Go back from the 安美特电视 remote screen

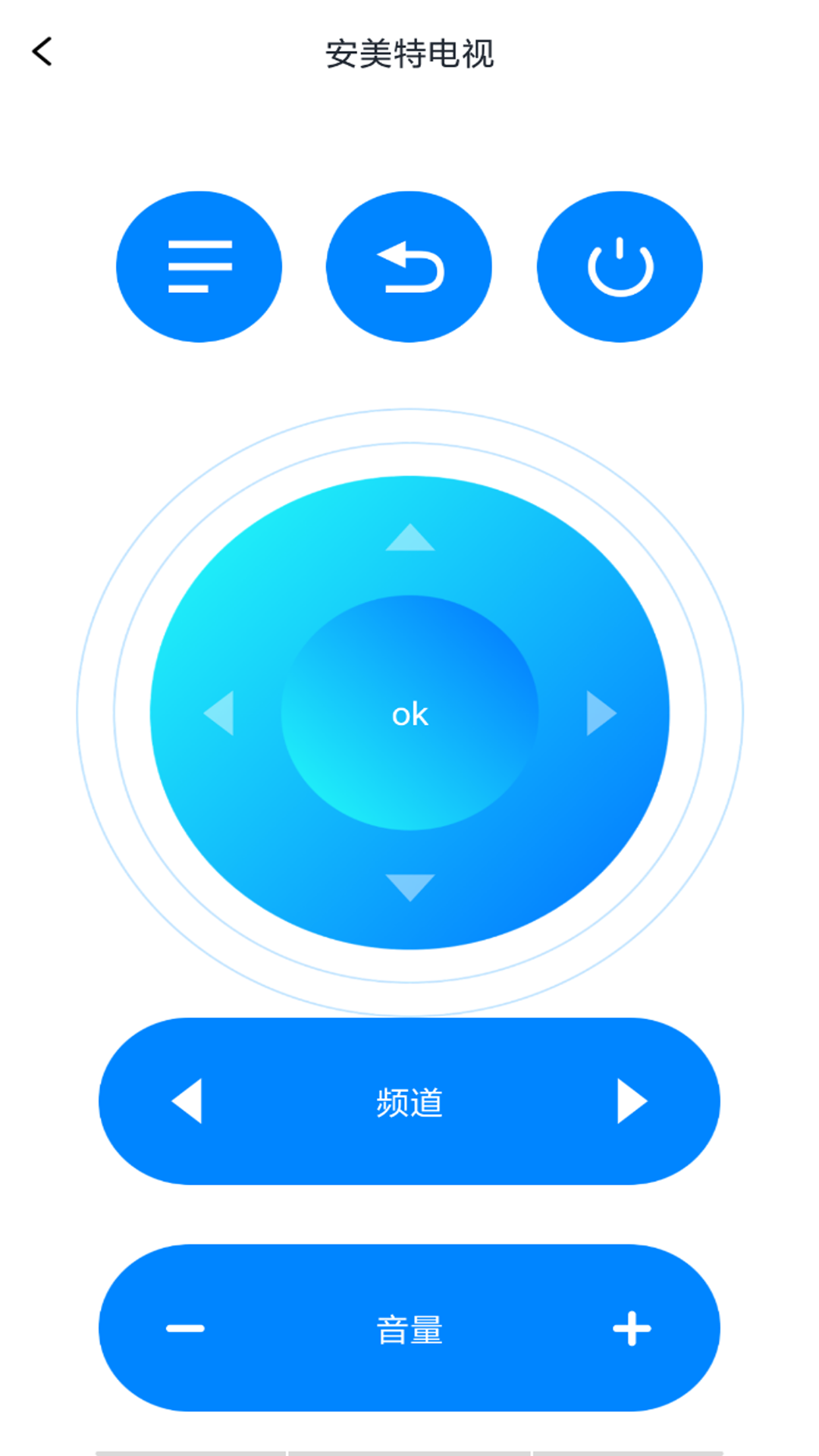point(42,52)
